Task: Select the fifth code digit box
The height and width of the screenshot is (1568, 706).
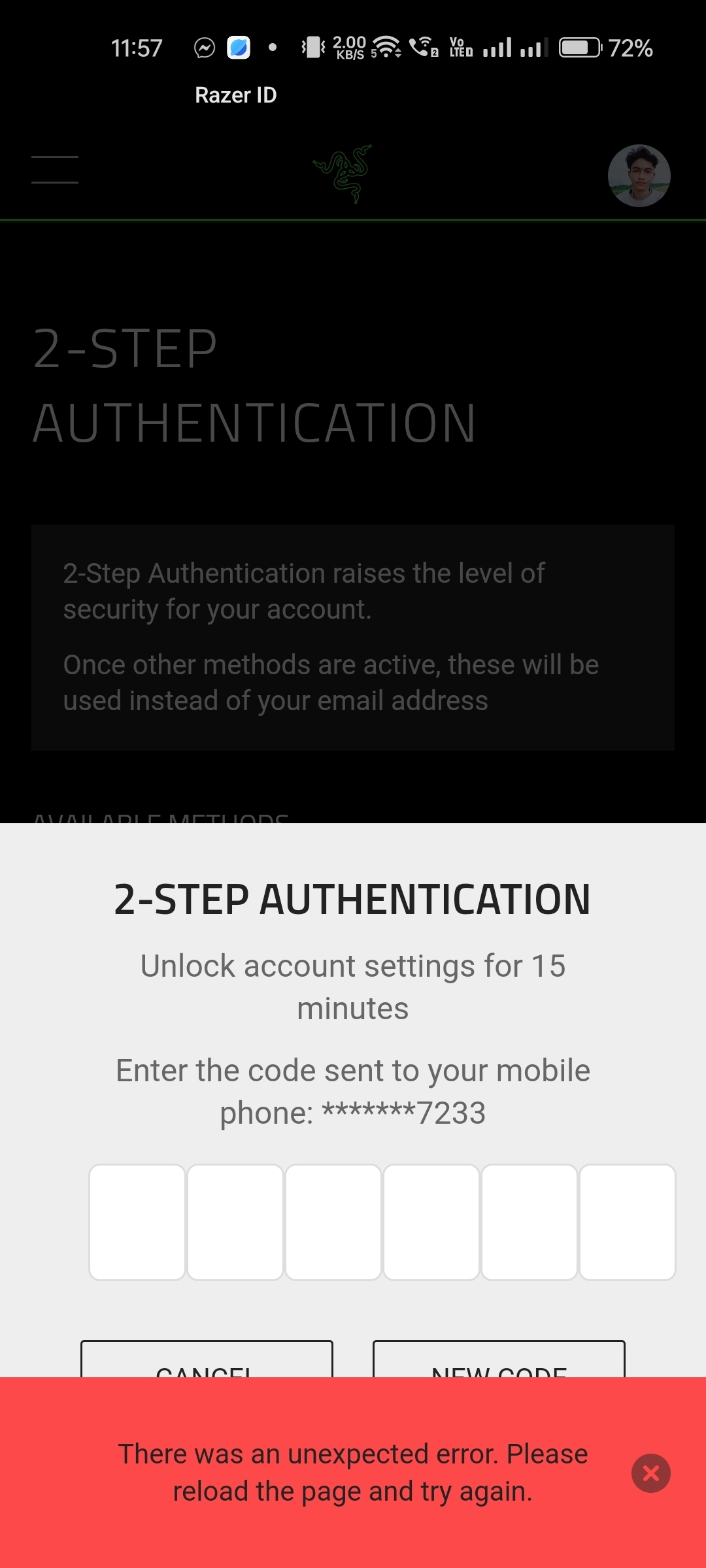Action: pos(529,1222)
